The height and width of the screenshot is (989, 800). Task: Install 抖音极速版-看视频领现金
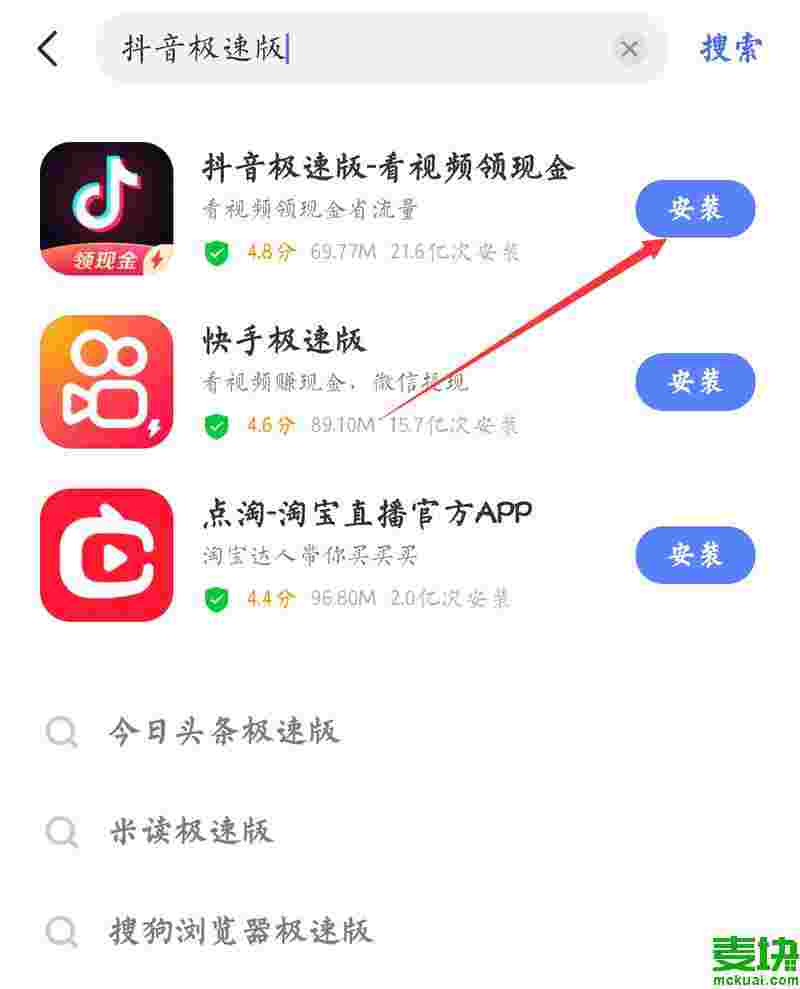[695, 208]
